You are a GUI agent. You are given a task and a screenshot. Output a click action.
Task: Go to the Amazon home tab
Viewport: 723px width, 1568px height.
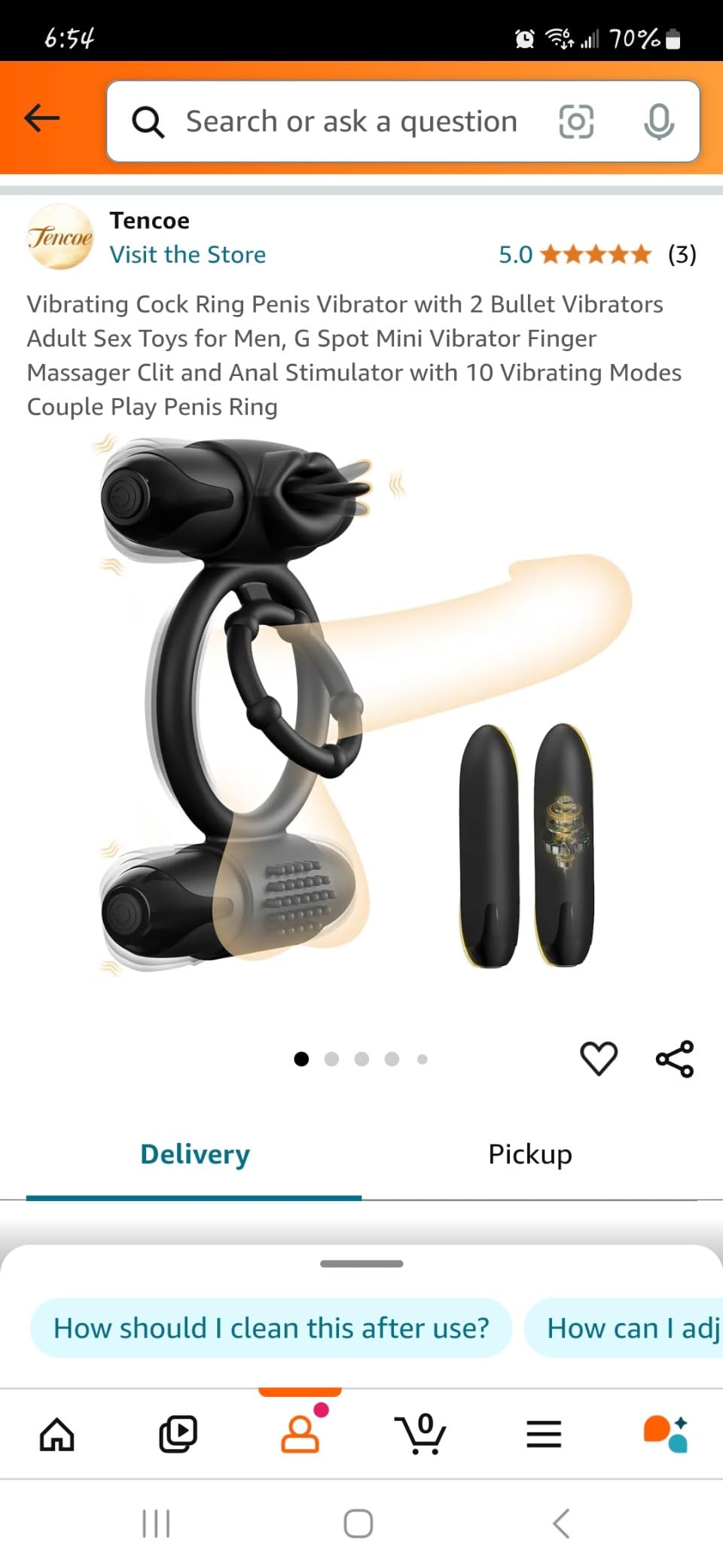(57, 1434)
